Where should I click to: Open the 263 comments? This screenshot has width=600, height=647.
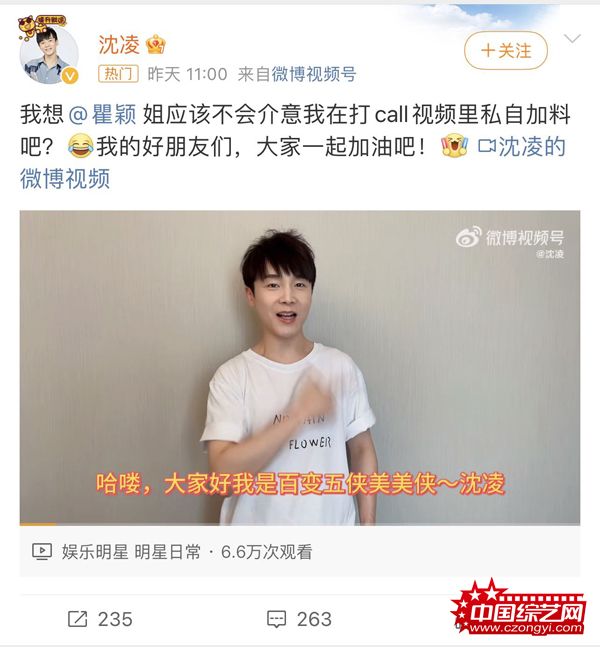click(x=299, y=619)
